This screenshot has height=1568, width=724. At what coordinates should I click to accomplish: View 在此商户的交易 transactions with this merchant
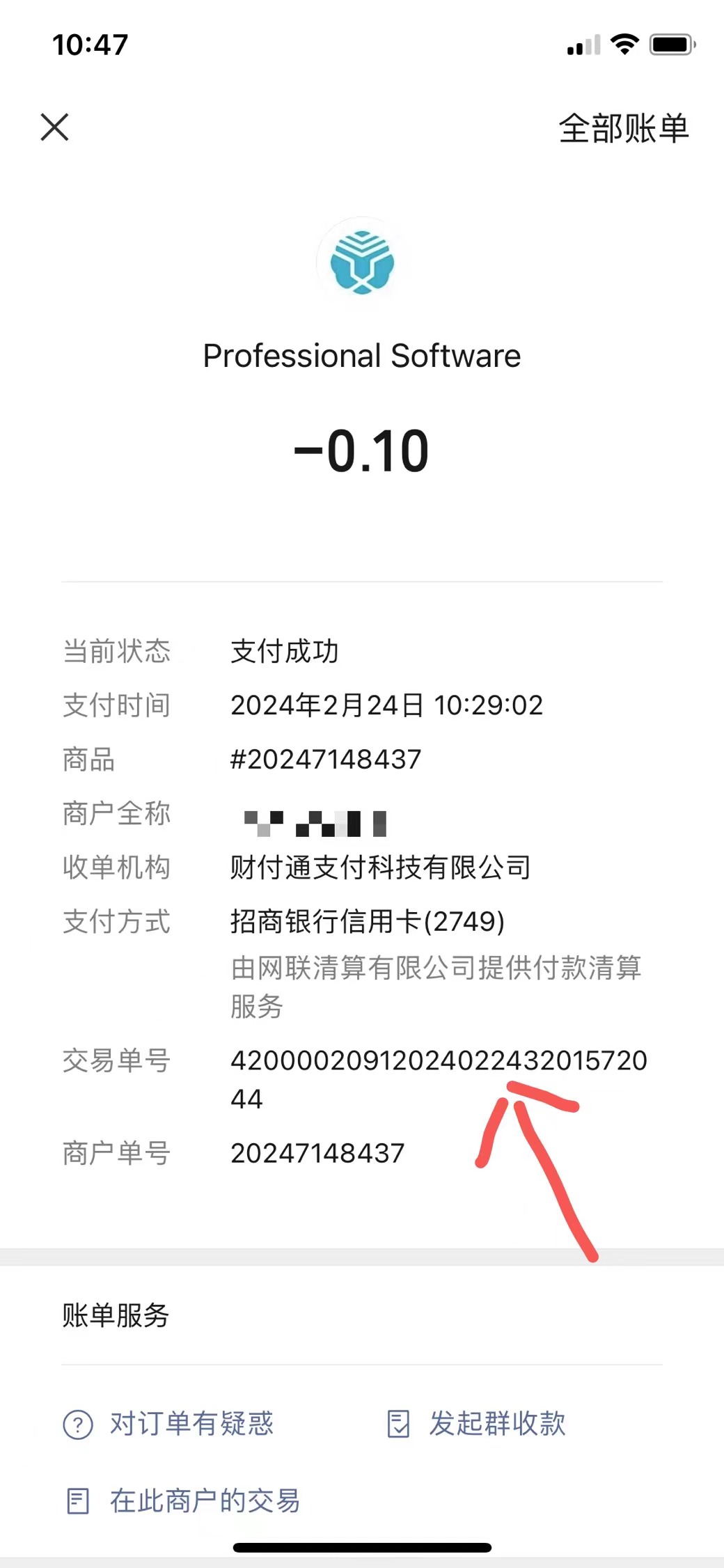point(182,1501)
